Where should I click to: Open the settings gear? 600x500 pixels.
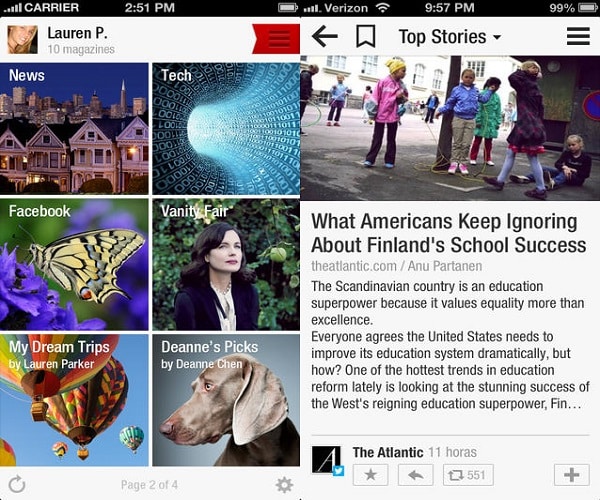284,485
